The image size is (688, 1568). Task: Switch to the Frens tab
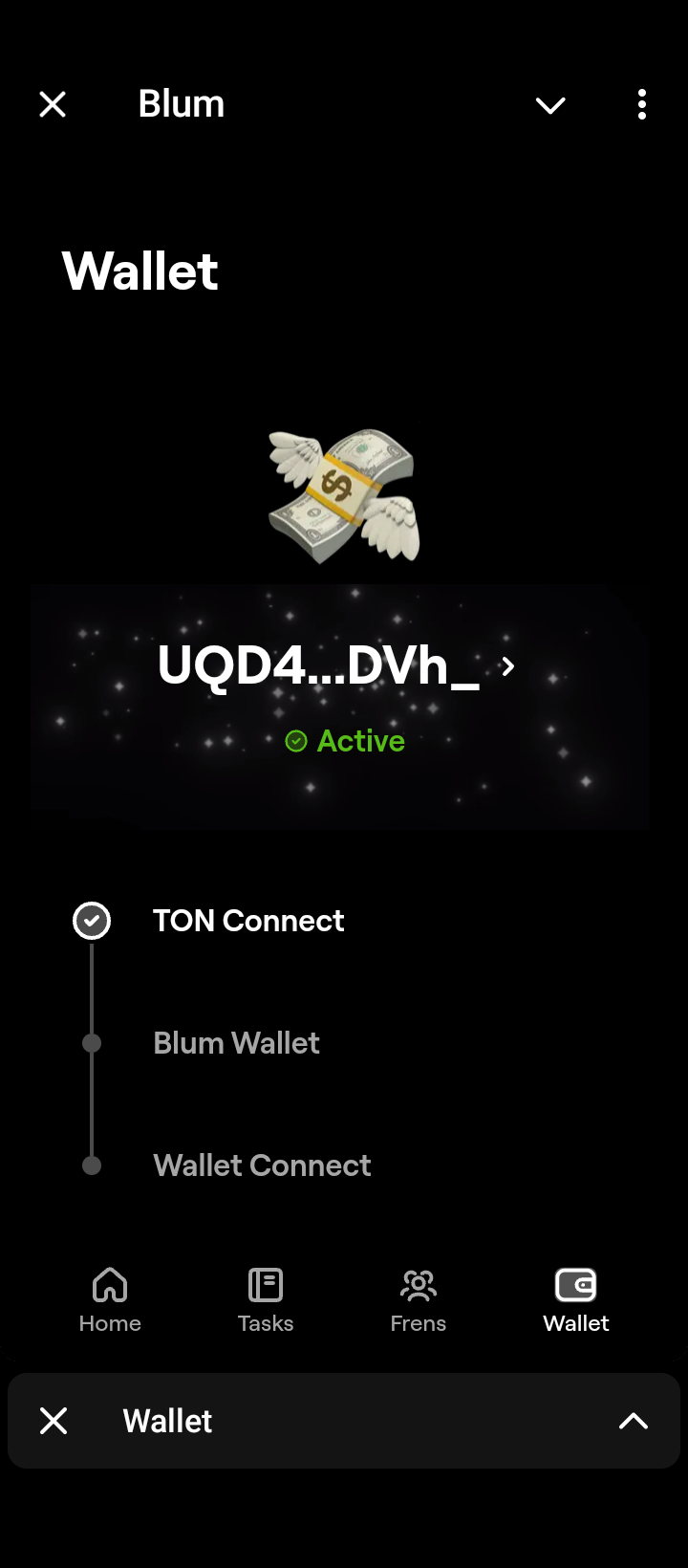419,1300
